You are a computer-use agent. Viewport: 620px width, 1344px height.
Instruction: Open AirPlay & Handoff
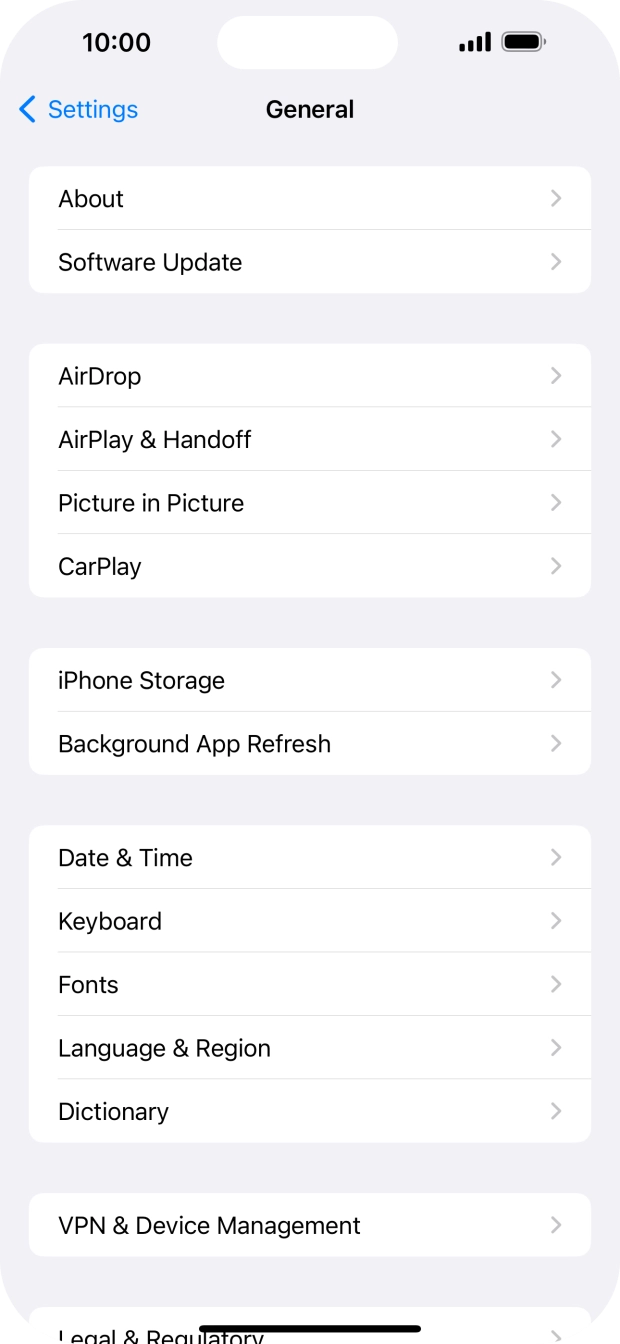pos(309,440)
